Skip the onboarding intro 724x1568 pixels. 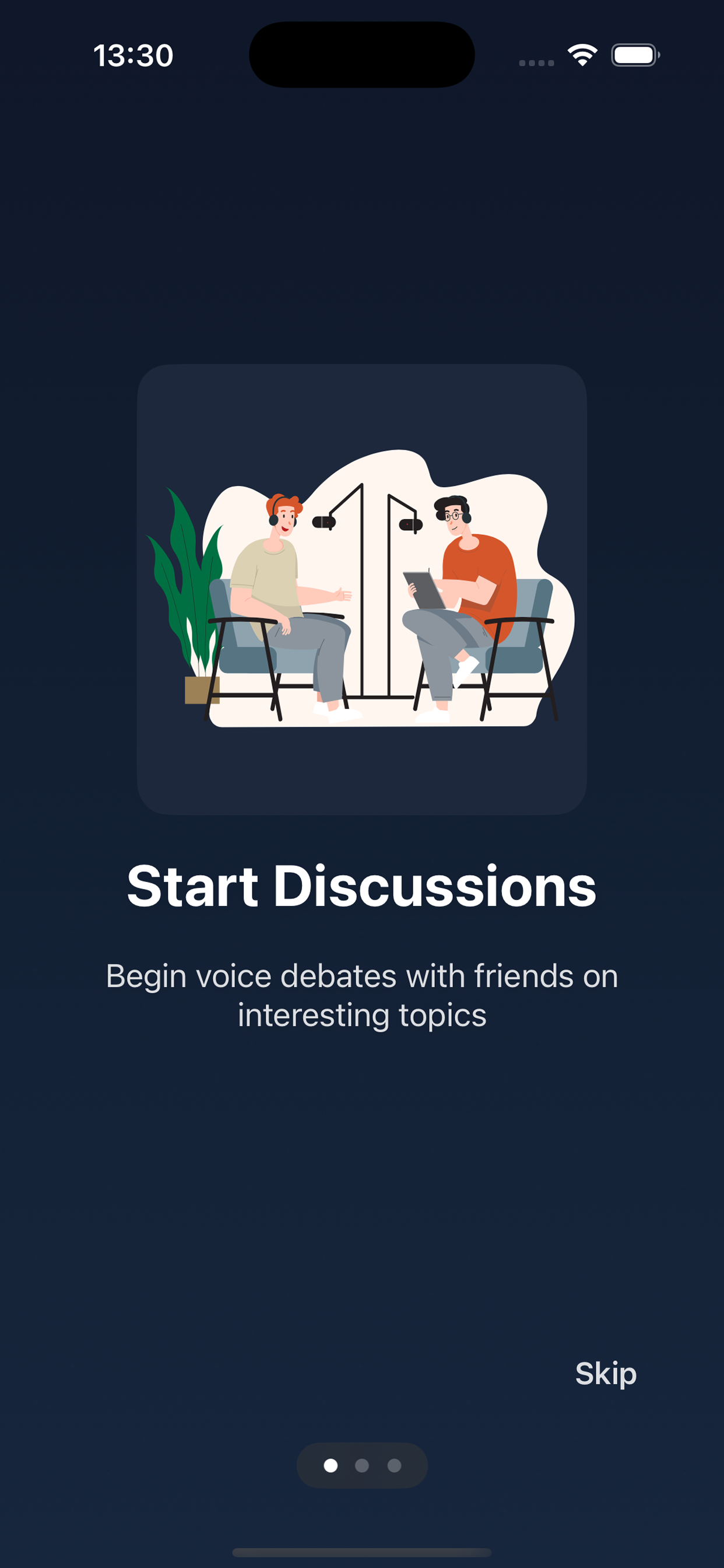[605, 1374]
